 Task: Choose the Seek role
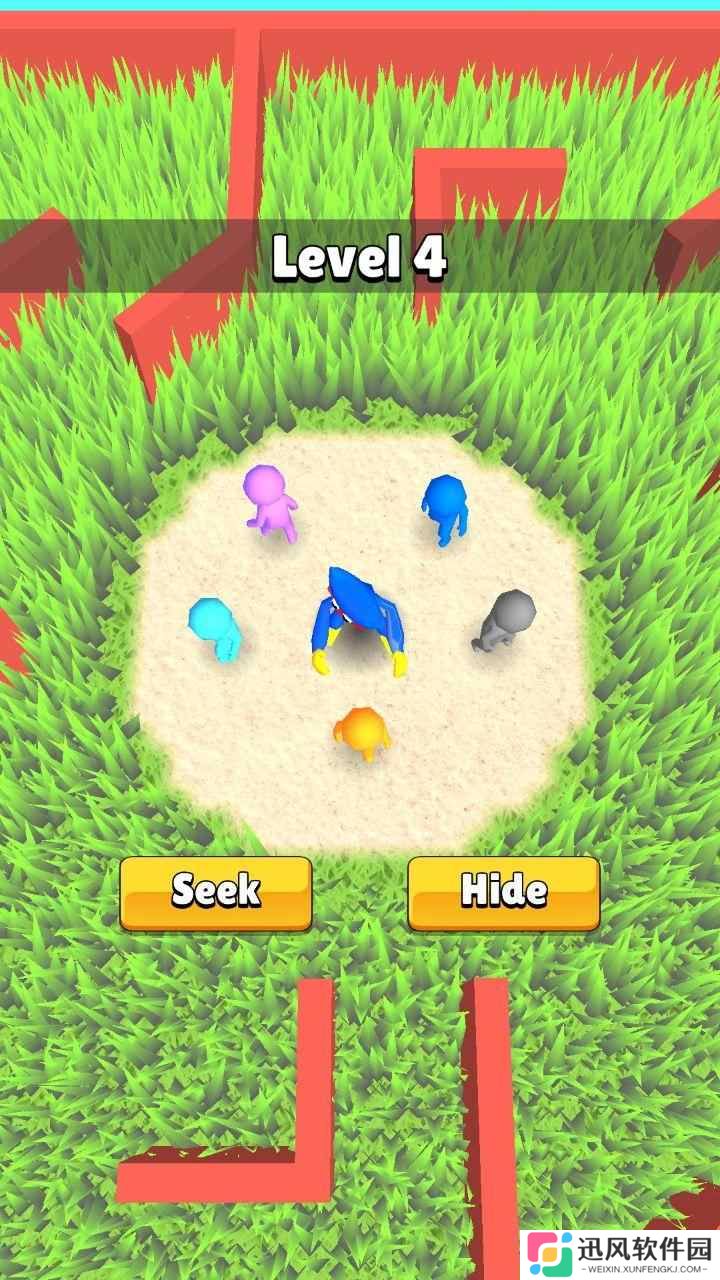coord(216,892)
